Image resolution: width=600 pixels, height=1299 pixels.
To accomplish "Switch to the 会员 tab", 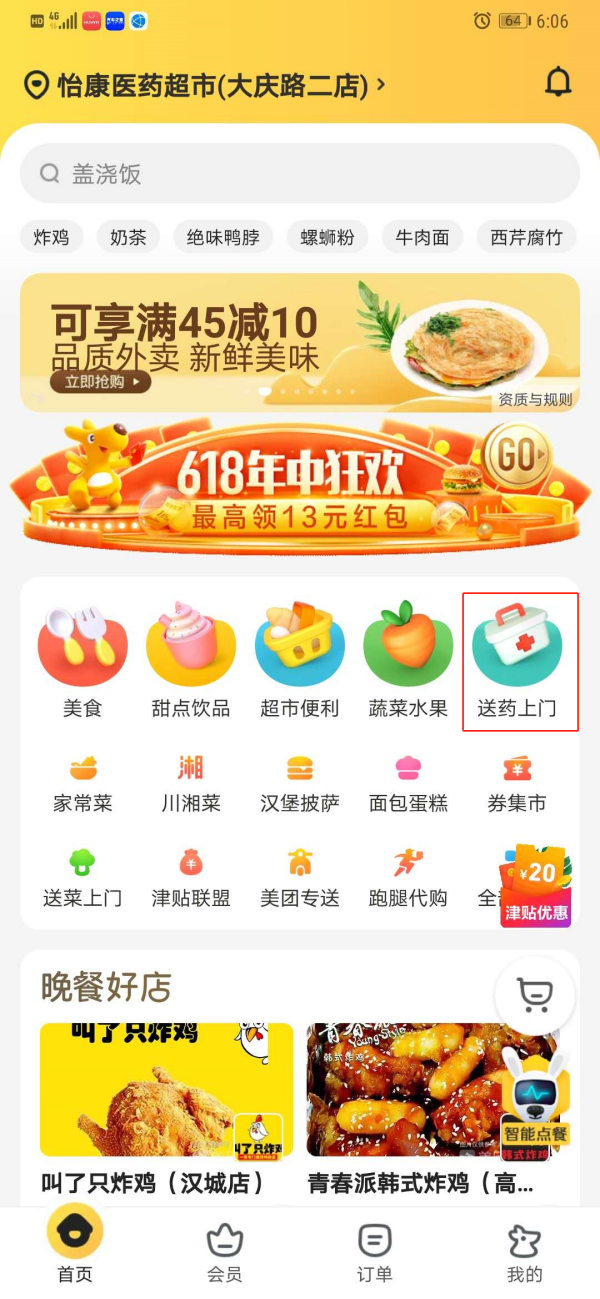I will point(225,1253).
